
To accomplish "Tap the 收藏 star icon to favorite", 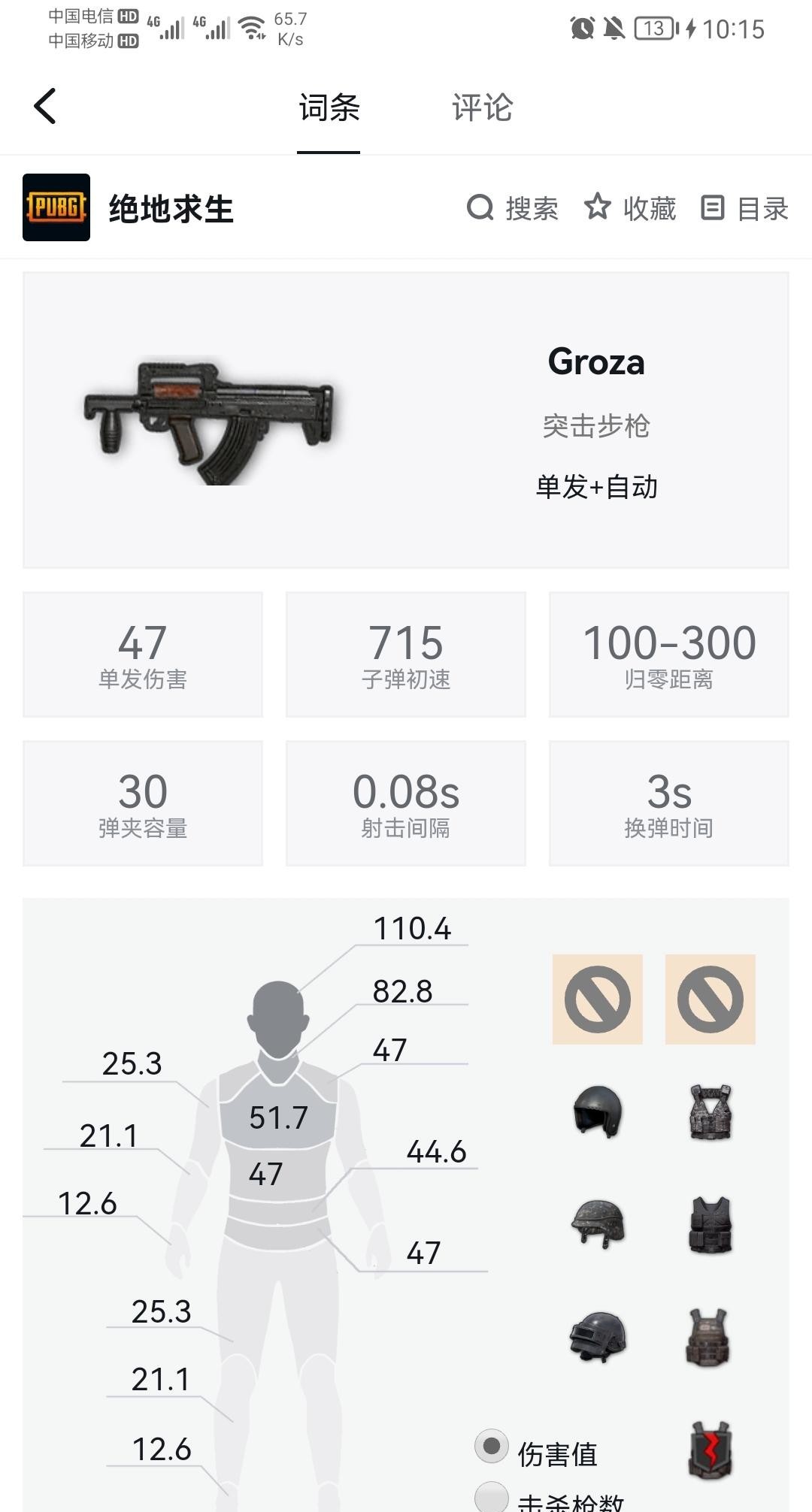I will click(599, 208).
